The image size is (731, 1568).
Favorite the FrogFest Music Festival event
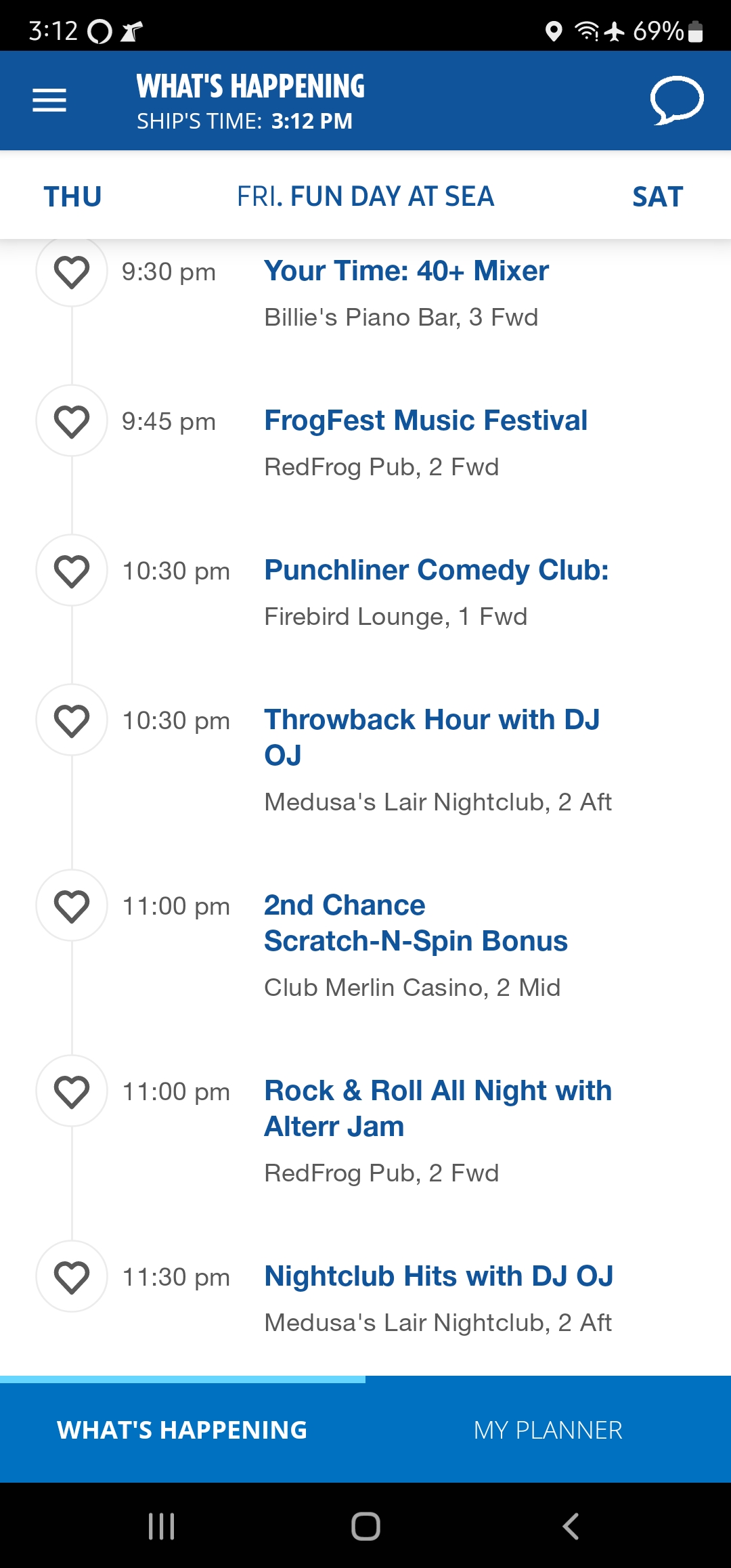pyautogui.click(x=72, y=420)
